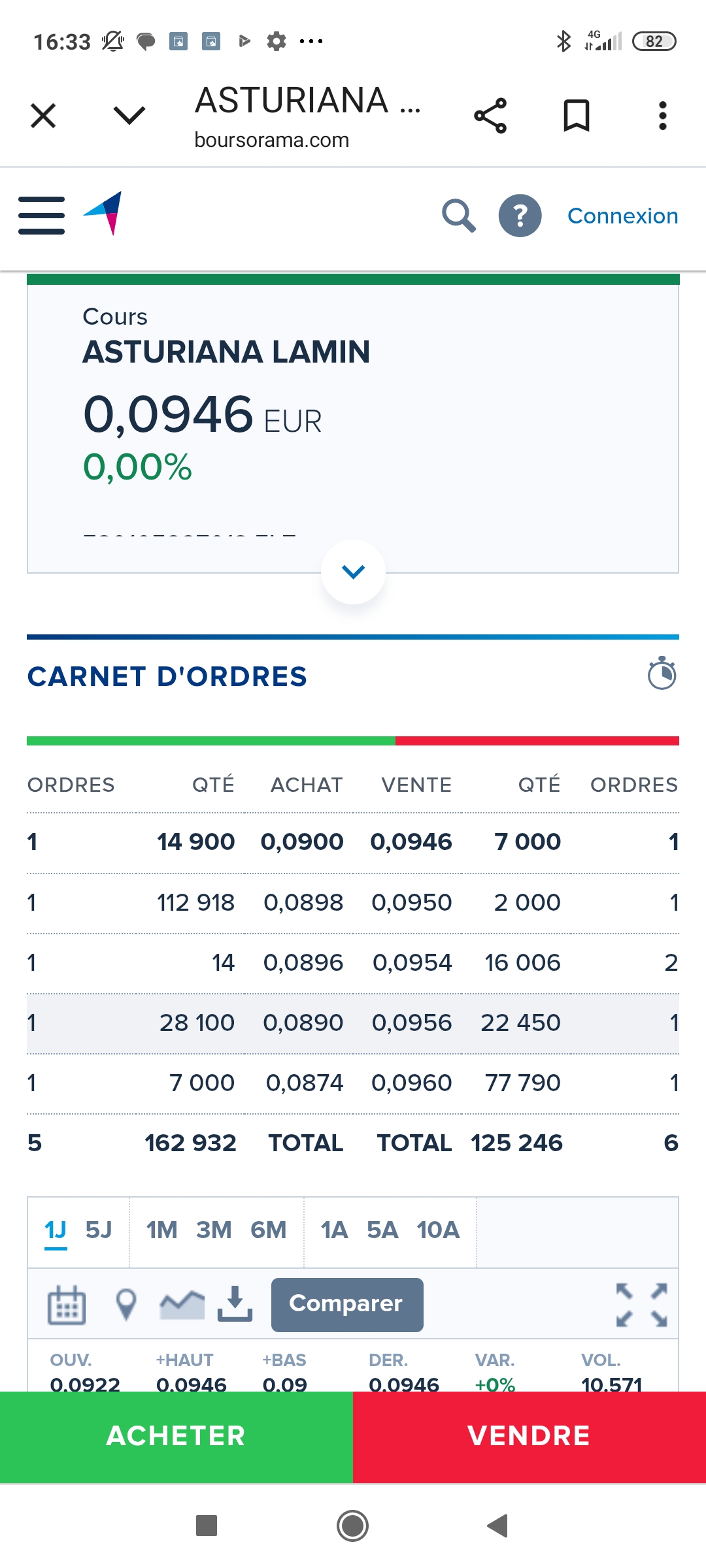Tap the Comparer button
The width and height of the screenshot is (706, 1568).
click(347, 1304)
